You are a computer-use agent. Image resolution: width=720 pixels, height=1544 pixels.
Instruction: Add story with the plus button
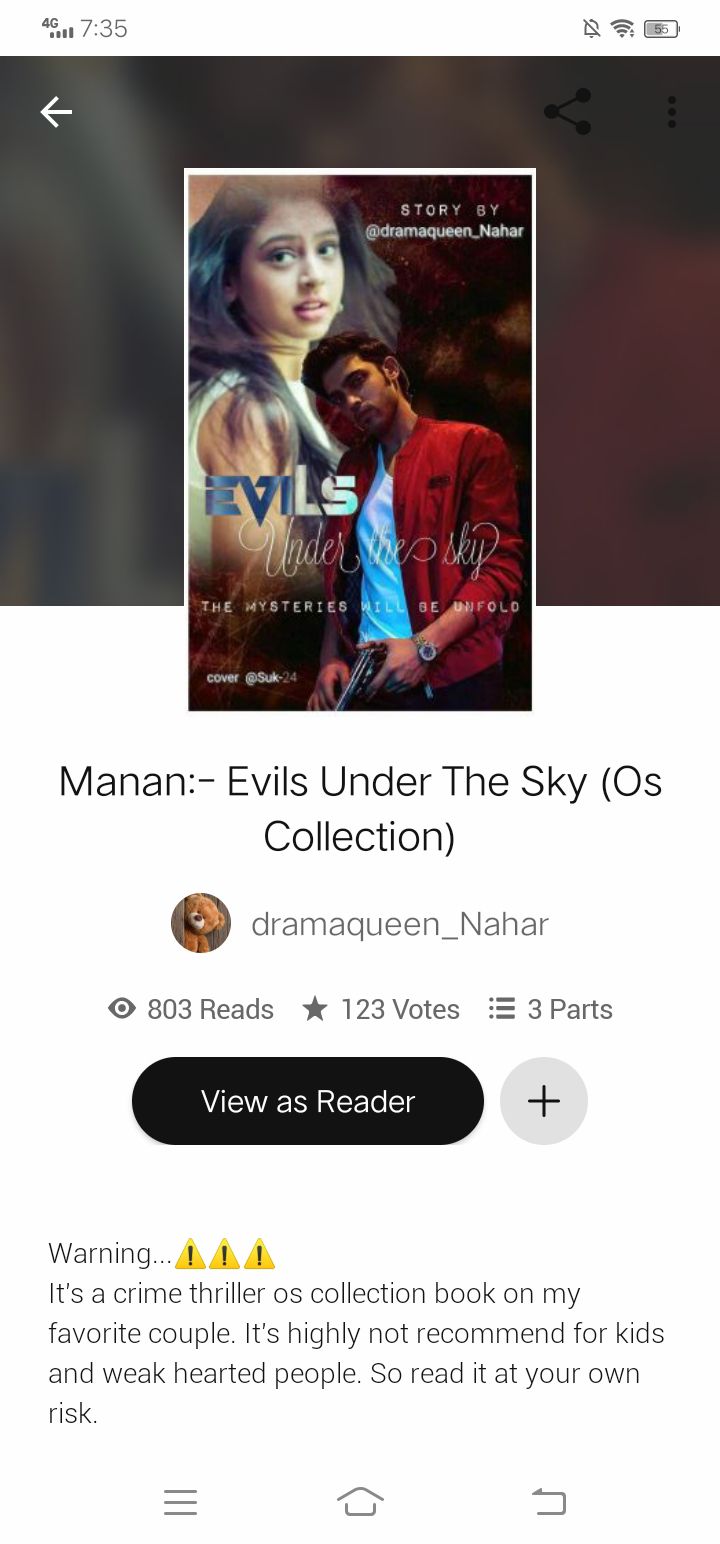pyautogui.click(x=544, y=1101)
